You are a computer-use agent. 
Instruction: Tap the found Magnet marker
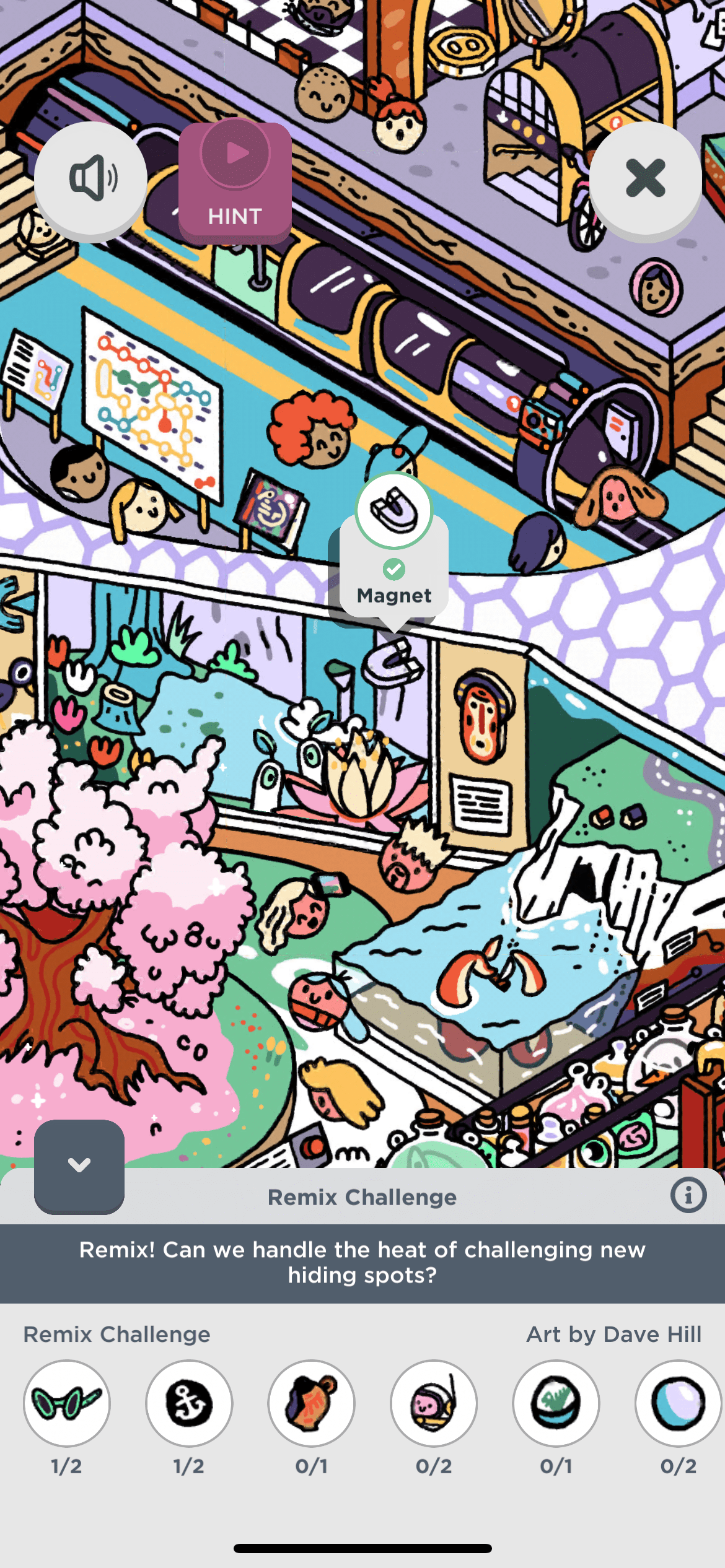click(x=394, y=512)
